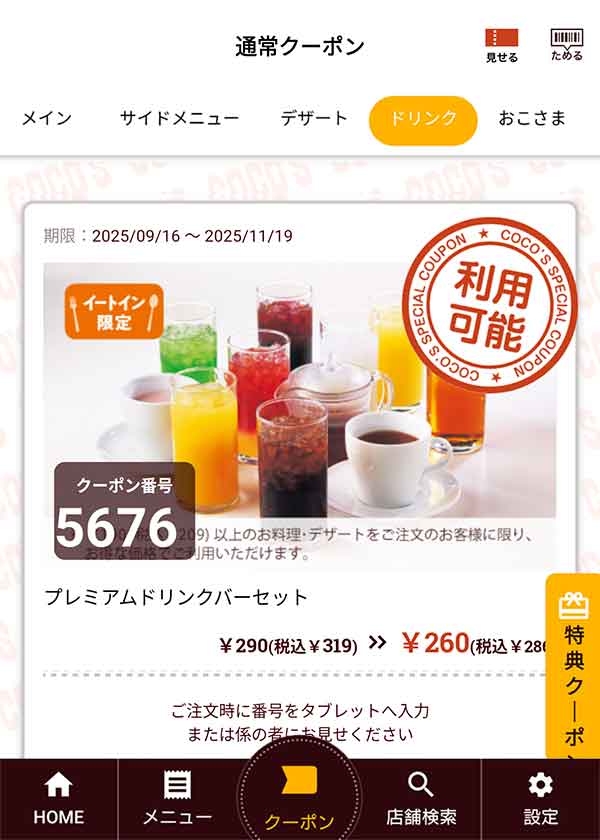Tap the クーポン bottom tab
This screenshot has width=600, height=840.
[x=299, y=800]
